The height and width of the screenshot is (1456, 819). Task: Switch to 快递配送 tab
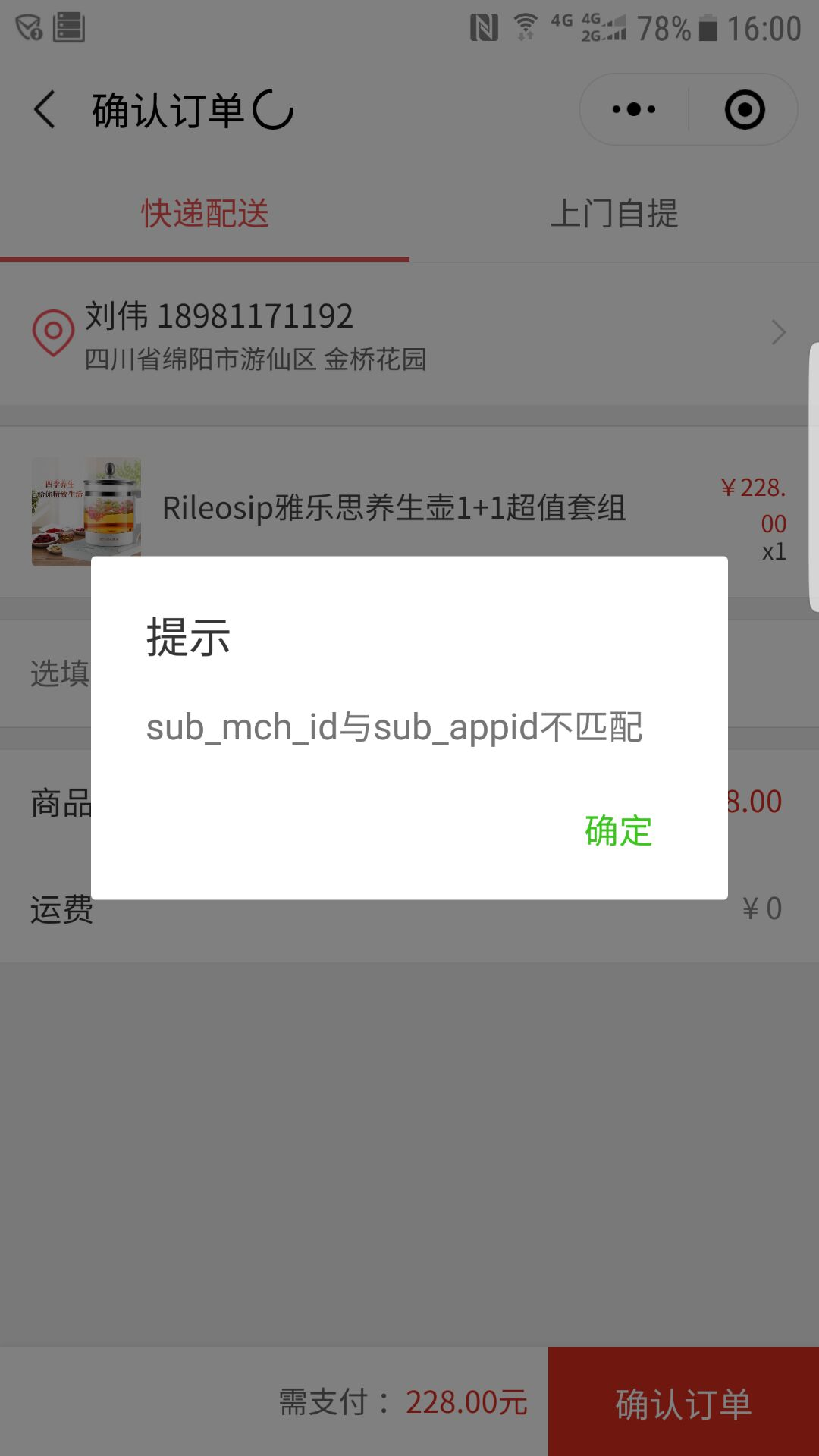205,214
